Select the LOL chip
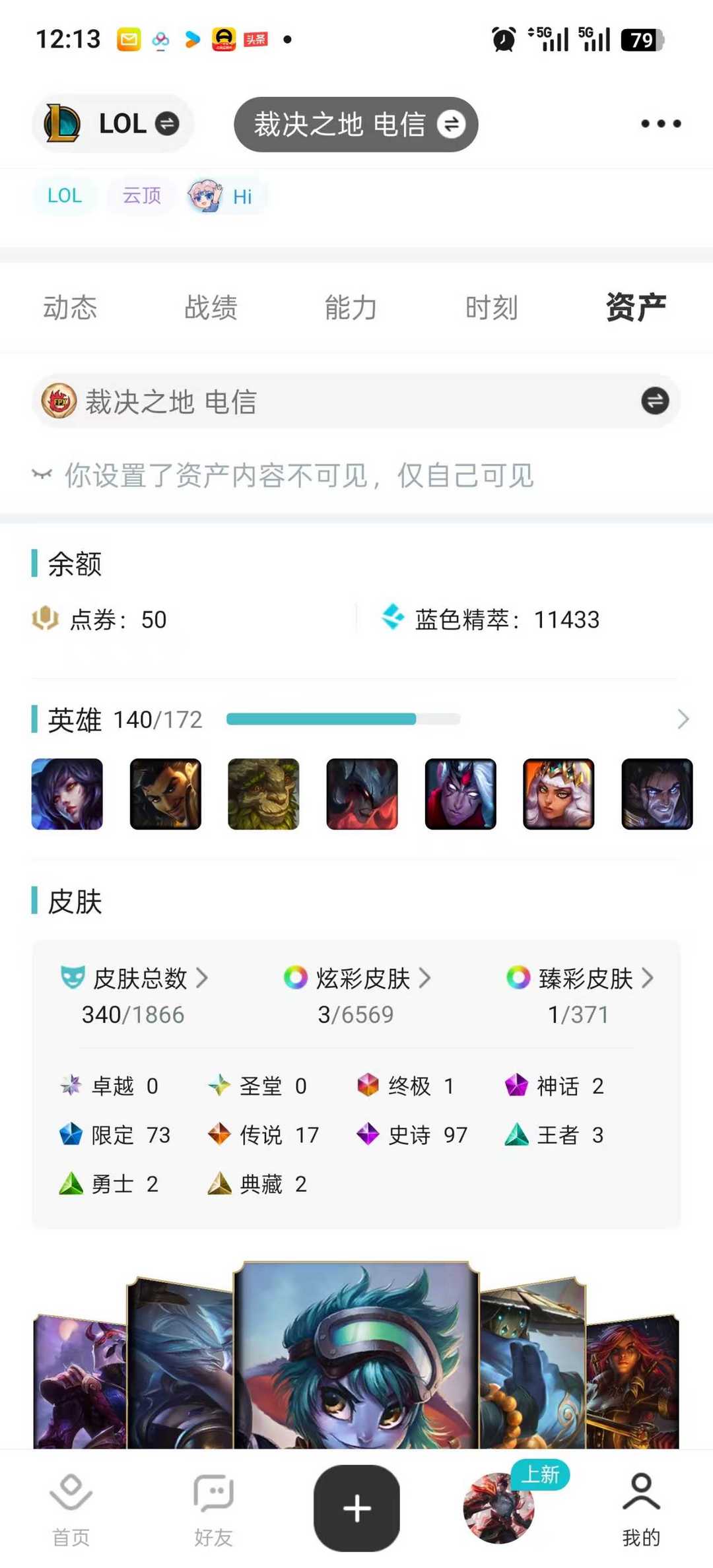This screenshot has height=1568, width=713. (65, 196)
